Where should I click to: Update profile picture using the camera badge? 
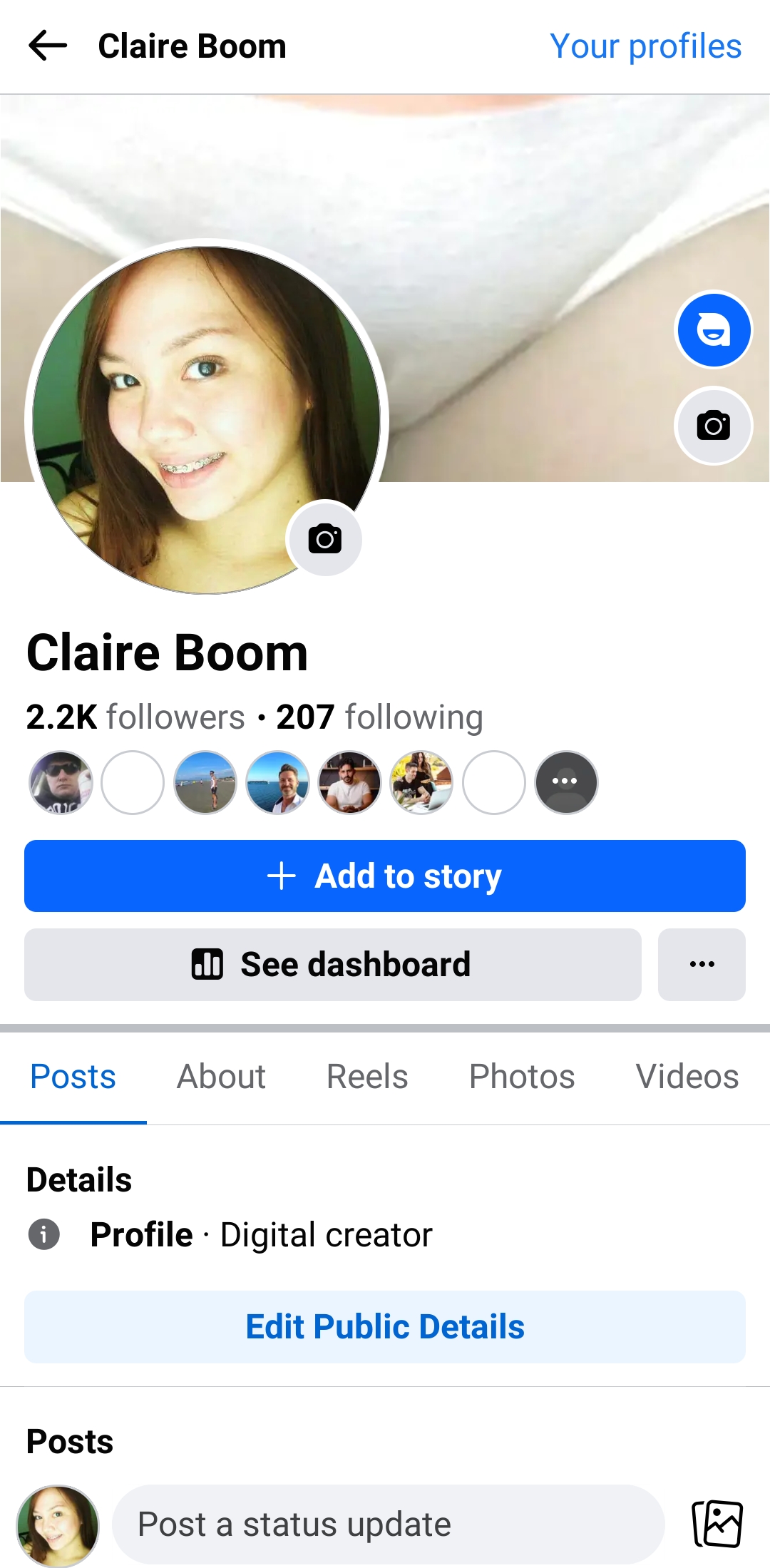tap(324, 538)
